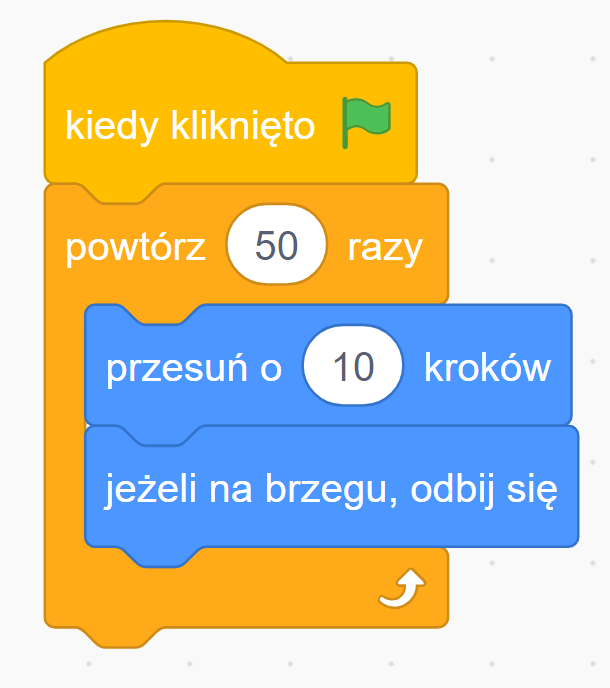Edit the repeat count value 50

click(x=277, y=246)
